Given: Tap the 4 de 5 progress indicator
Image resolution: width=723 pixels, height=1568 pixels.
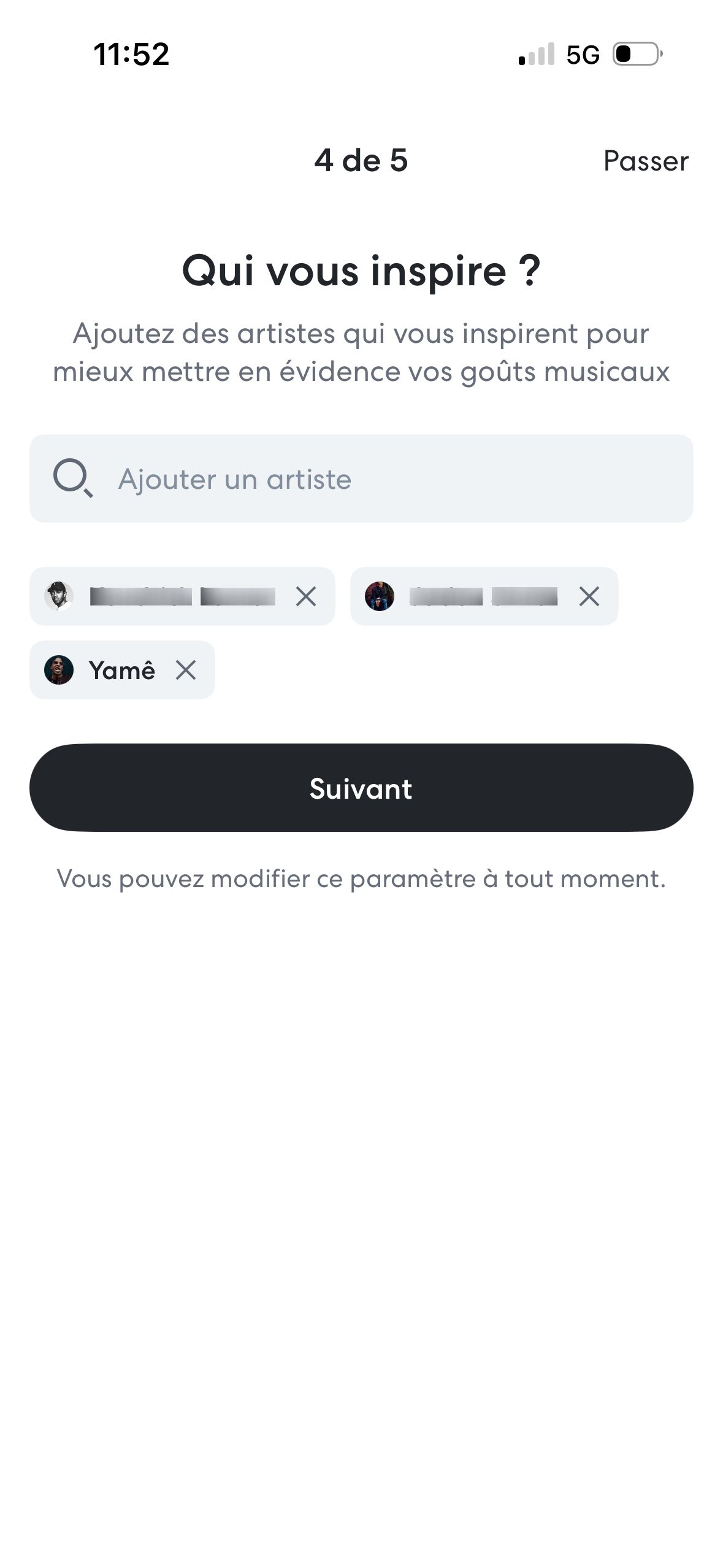Looking at the screenshot, I should [x=361, y=161].
